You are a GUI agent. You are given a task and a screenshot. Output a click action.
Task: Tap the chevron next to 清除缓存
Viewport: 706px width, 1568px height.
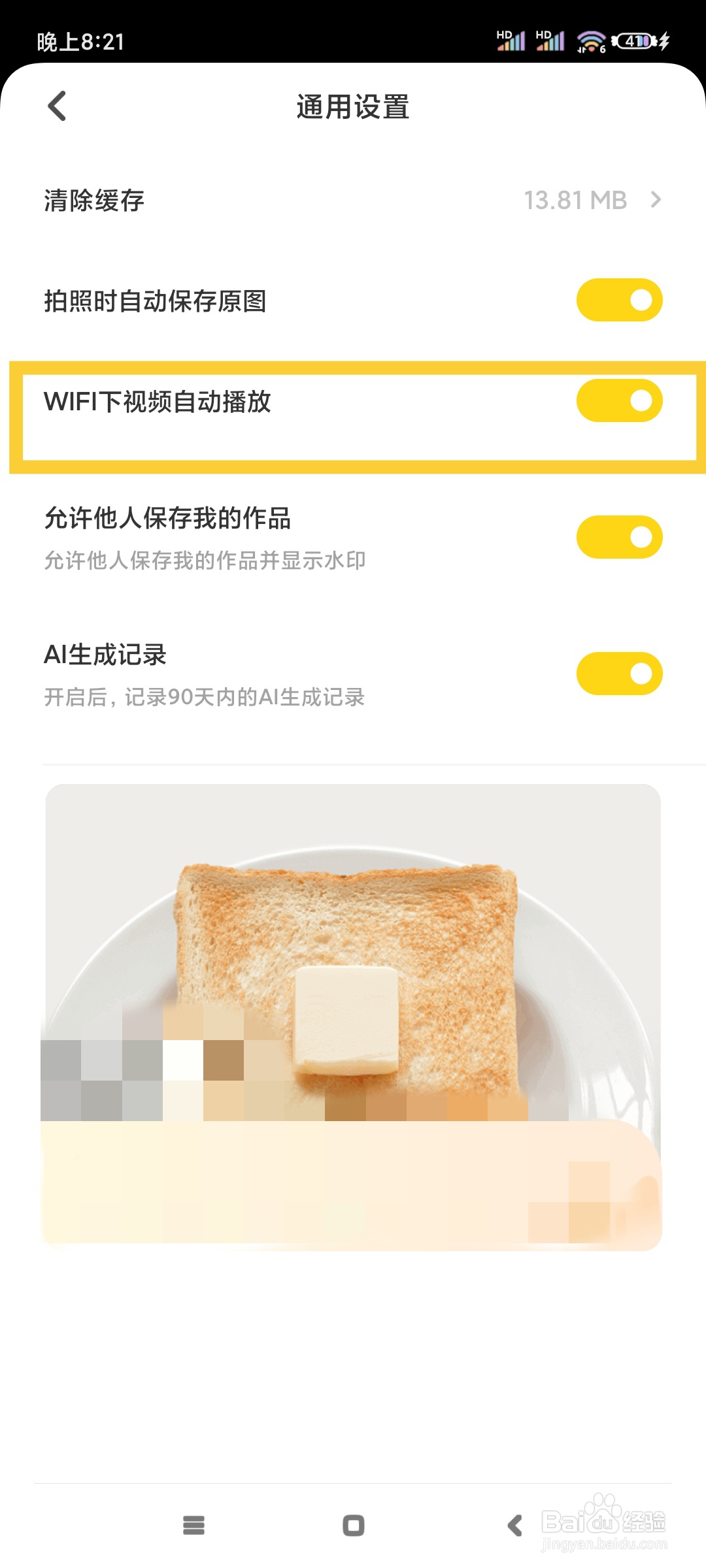coord(658,201)
